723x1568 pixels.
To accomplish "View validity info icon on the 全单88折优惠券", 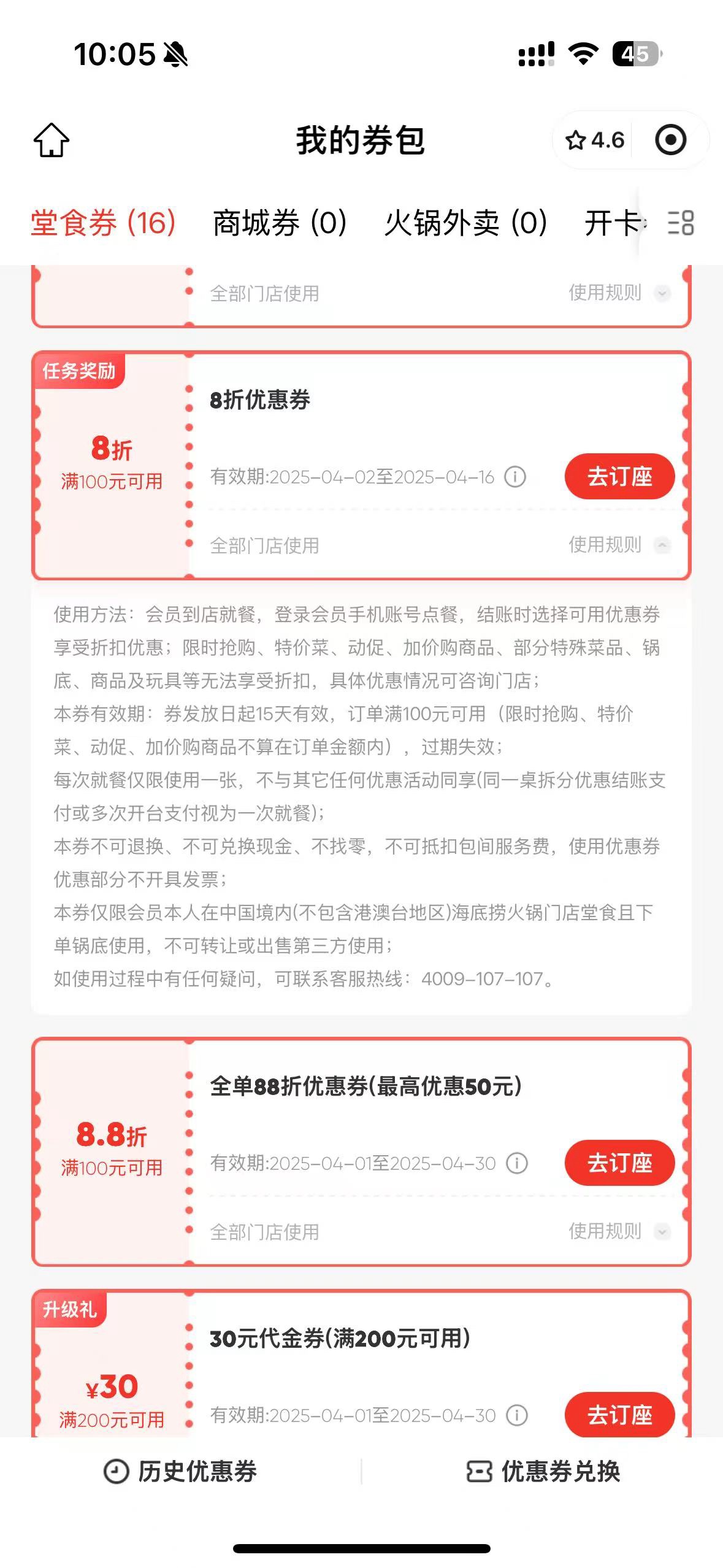I will pos(516,1163).
